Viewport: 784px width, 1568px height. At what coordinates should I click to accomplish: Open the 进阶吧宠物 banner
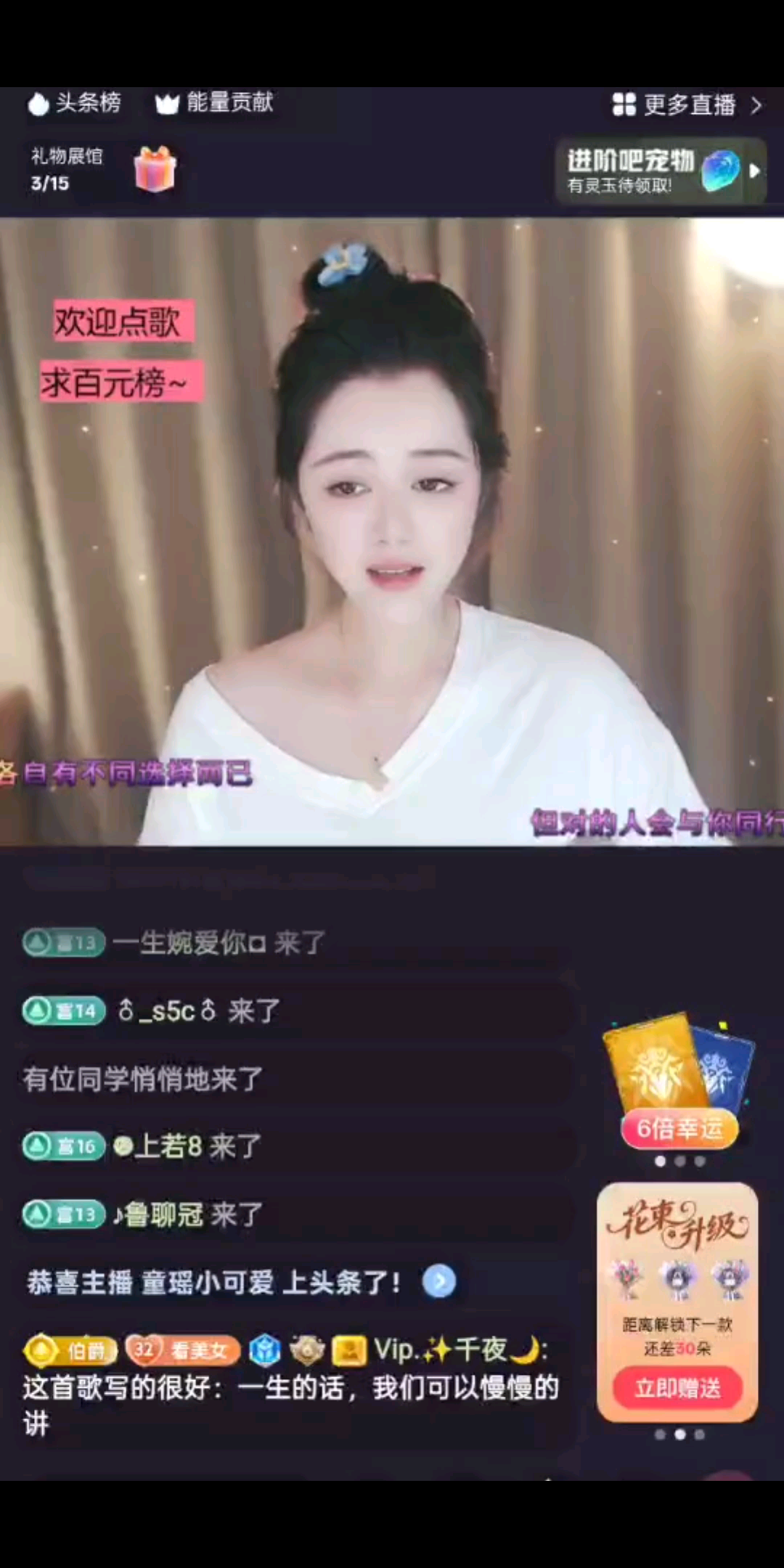[657, 171]
